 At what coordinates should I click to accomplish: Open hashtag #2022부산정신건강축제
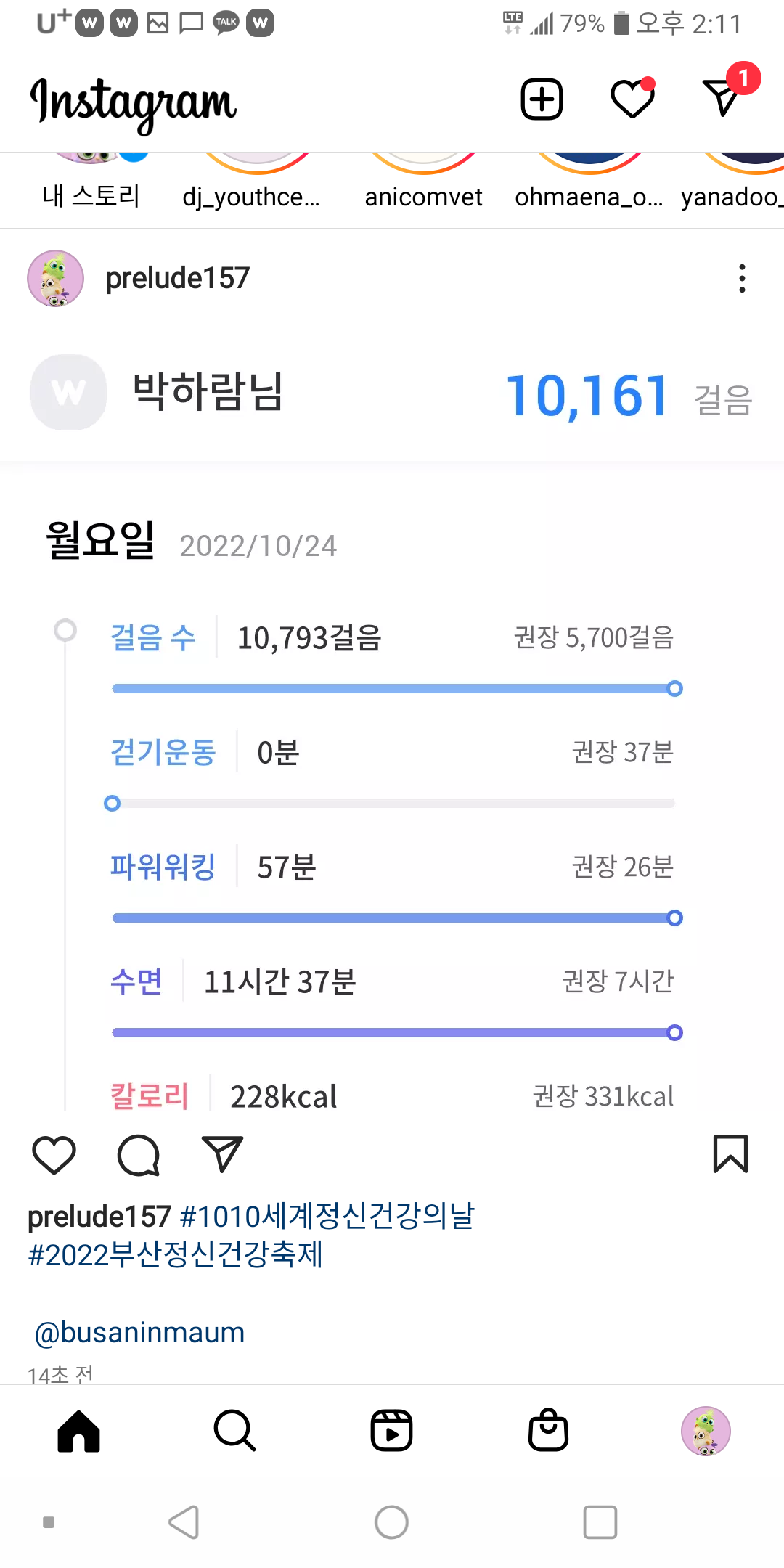(176, 1254)
